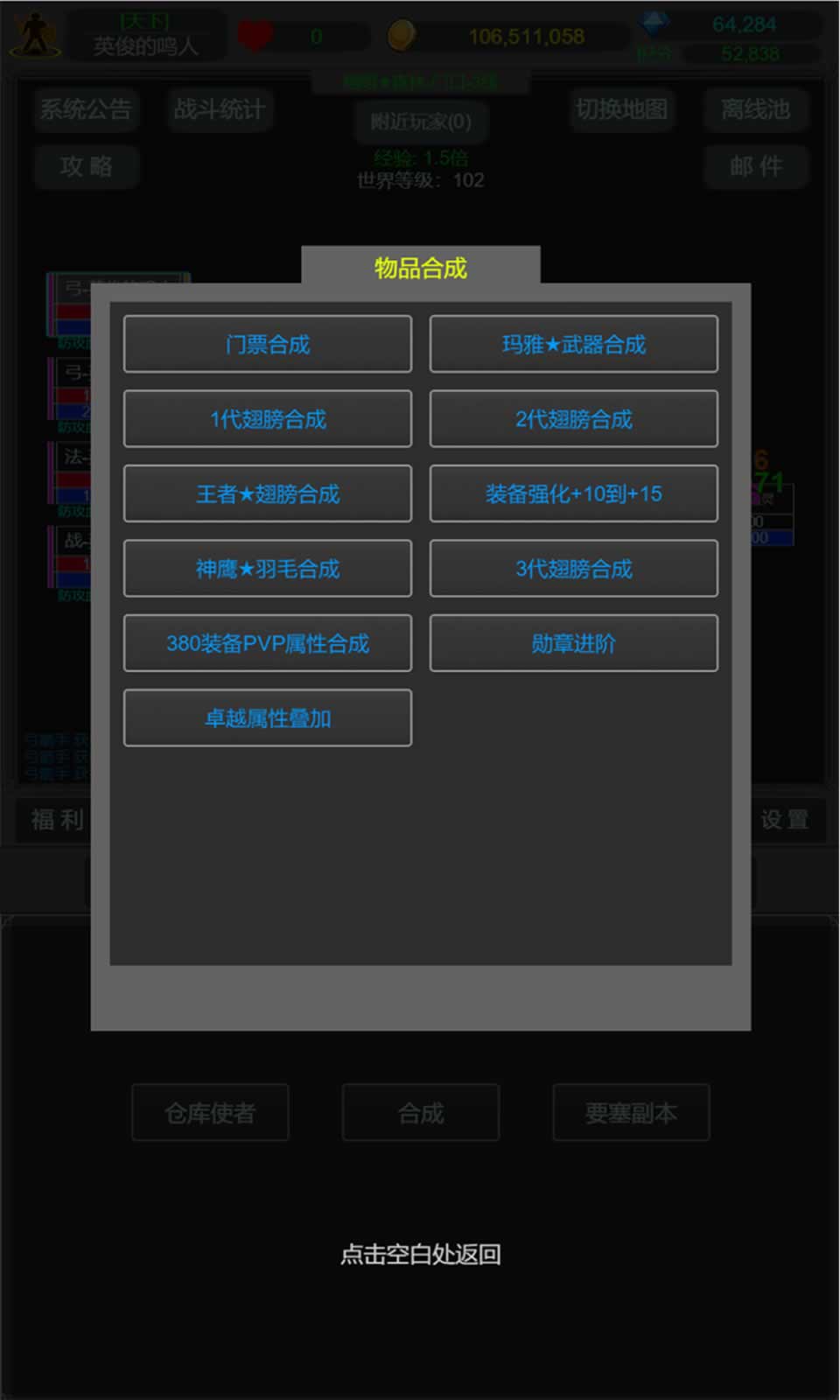
Task: Open the 离线池 offline pool
Action: click(756, 110)
